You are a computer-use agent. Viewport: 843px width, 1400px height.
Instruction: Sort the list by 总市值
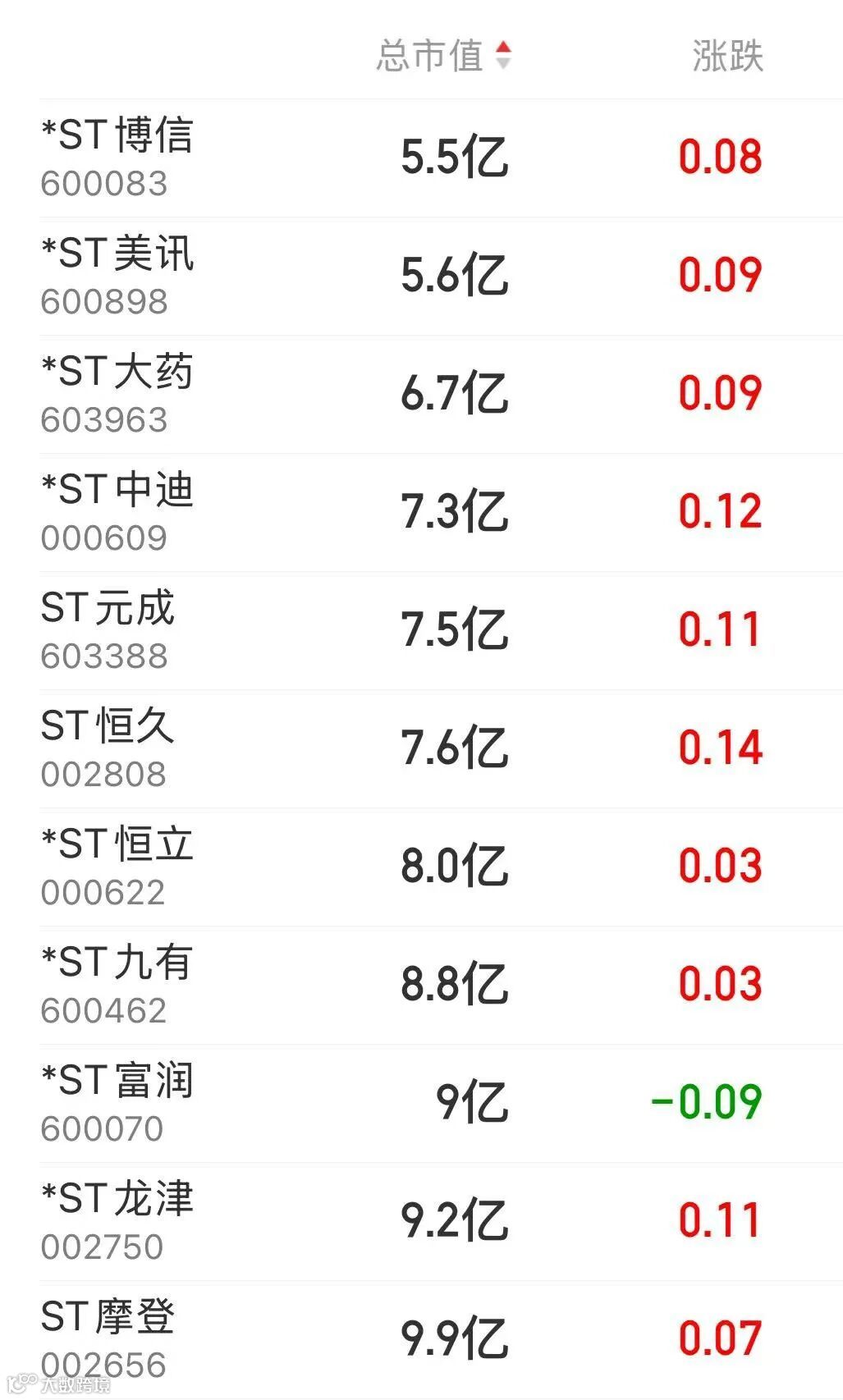click(x=444, y=56)
